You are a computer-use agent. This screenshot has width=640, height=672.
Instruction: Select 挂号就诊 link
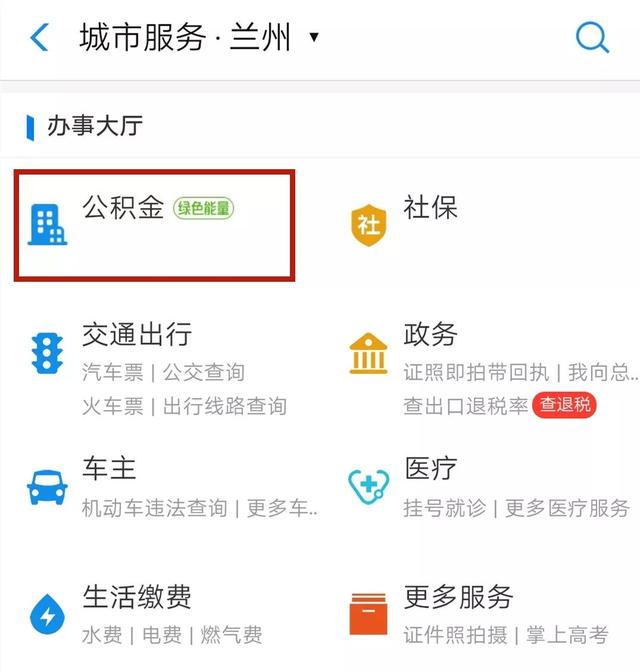pos(444,508)
